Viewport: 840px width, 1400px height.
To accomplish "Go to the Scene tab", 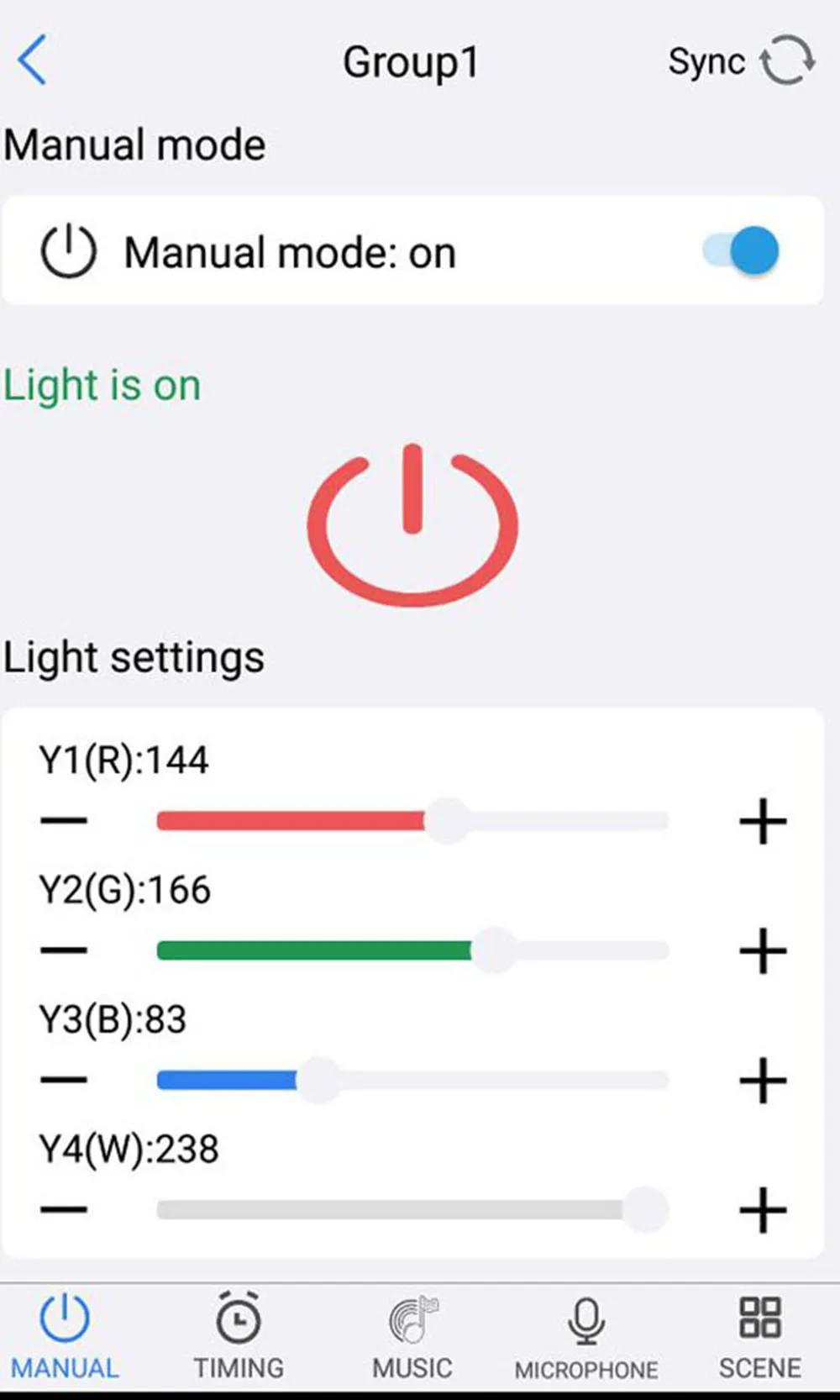I will (760, 1336).
